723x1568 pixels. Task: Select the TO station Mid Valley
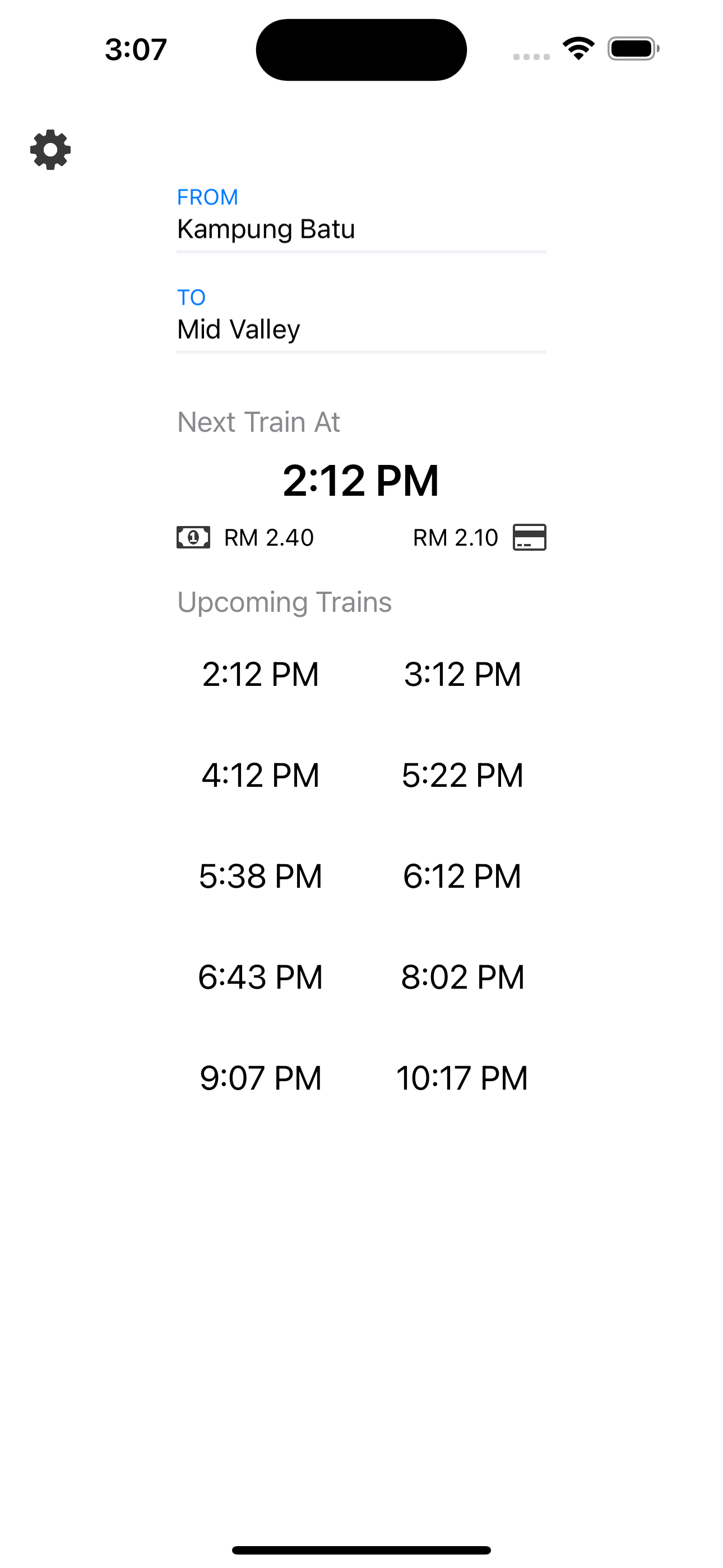pos(238,329)
